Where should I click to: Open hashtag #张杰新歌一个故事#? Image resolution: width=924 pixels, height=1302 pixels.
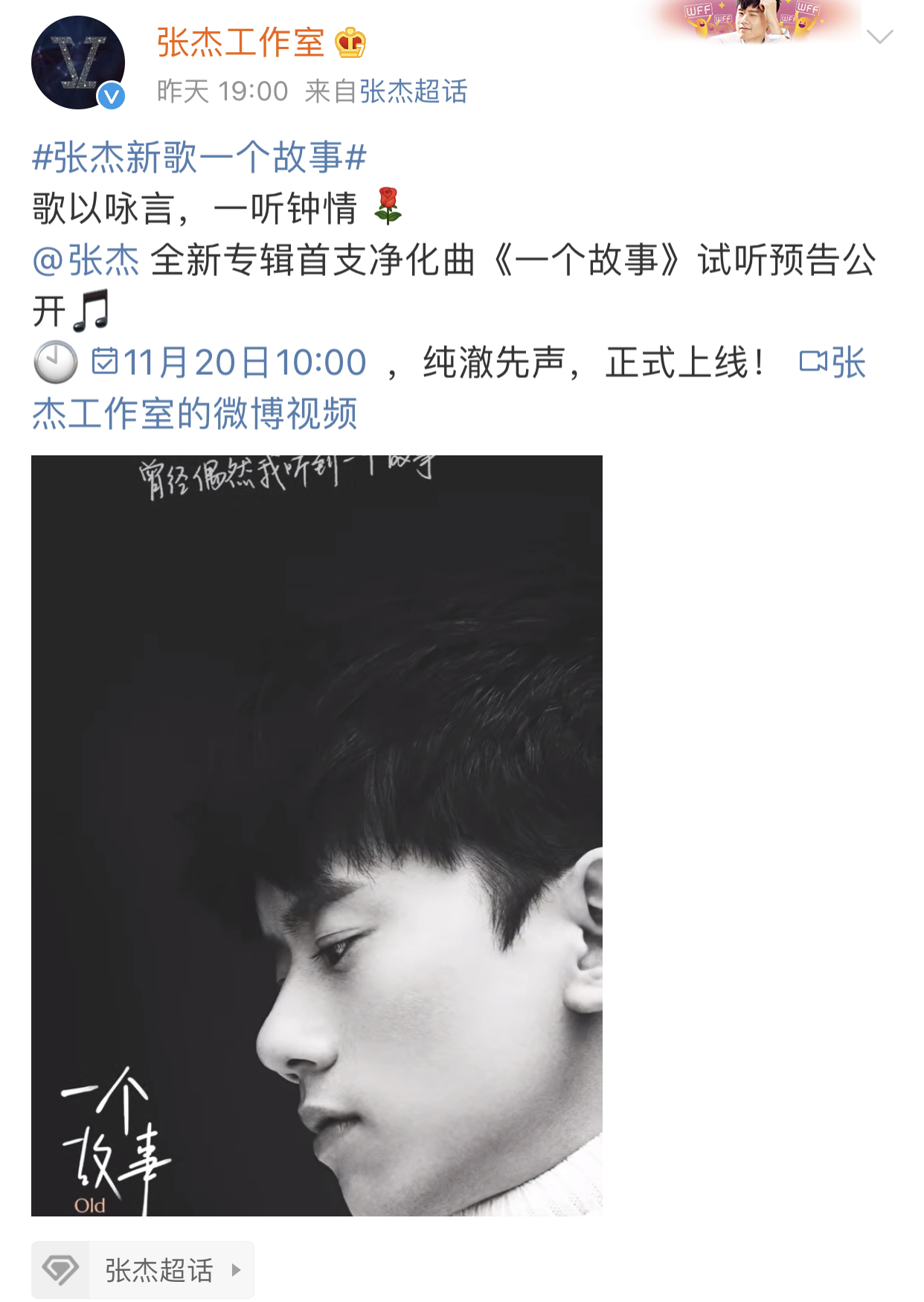click(199, 158)
